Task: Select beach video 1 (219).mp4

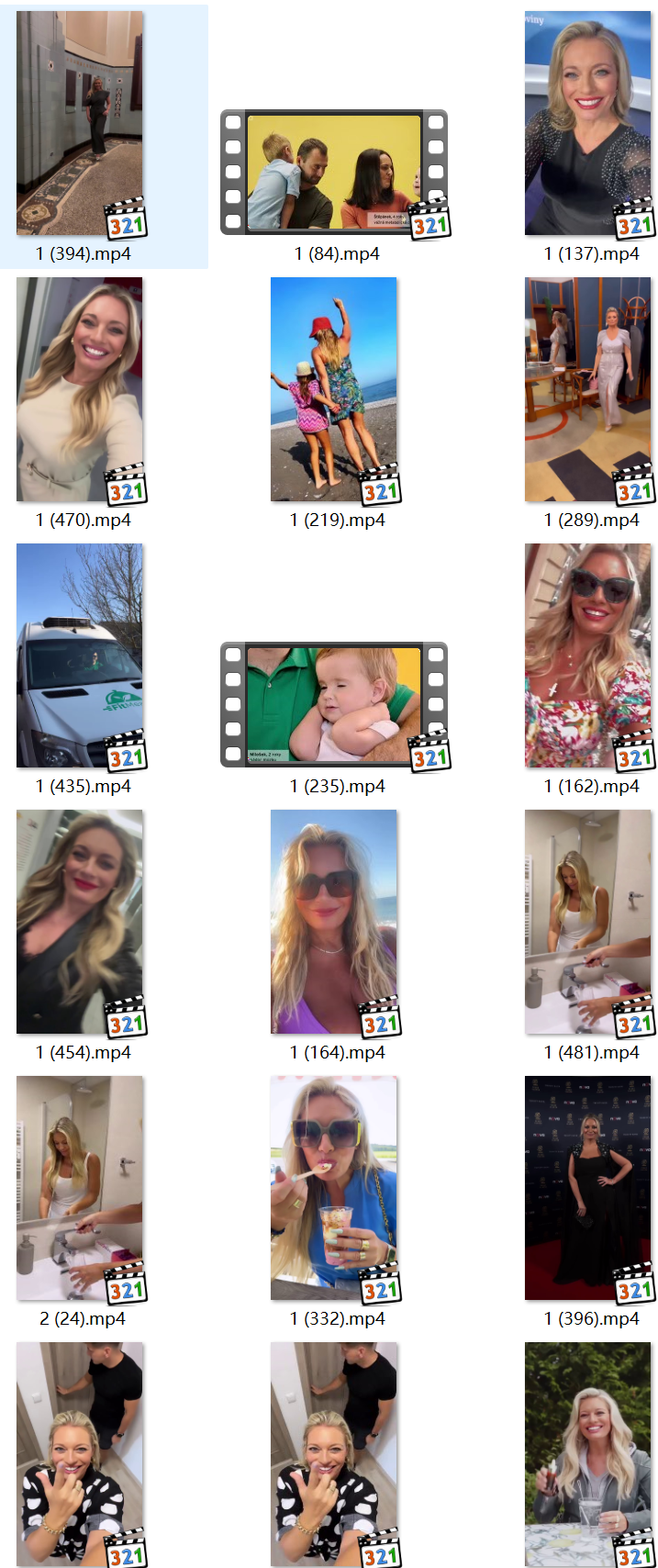Action: tap(334, 389)
